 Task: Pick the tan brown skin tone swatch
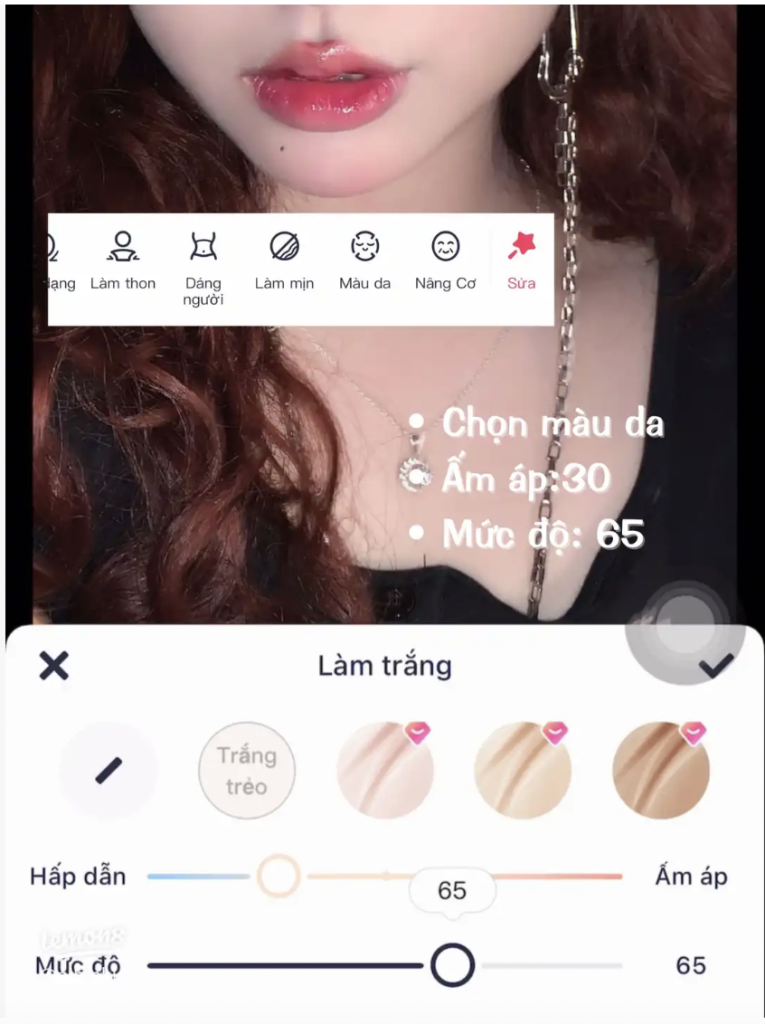[661, 770]
